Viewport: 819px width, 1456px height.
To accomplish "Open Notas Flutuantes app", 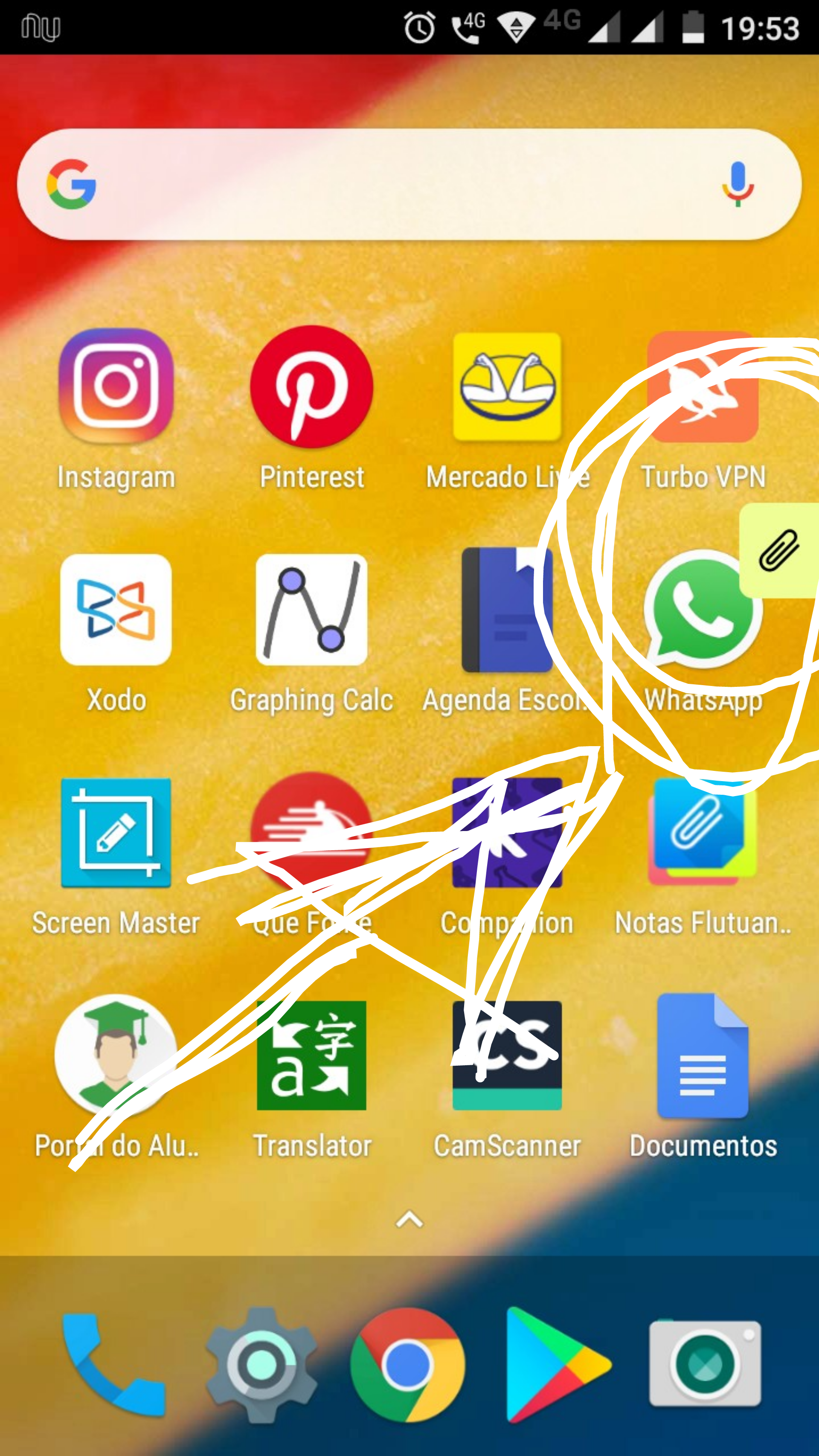I will 703,833.
